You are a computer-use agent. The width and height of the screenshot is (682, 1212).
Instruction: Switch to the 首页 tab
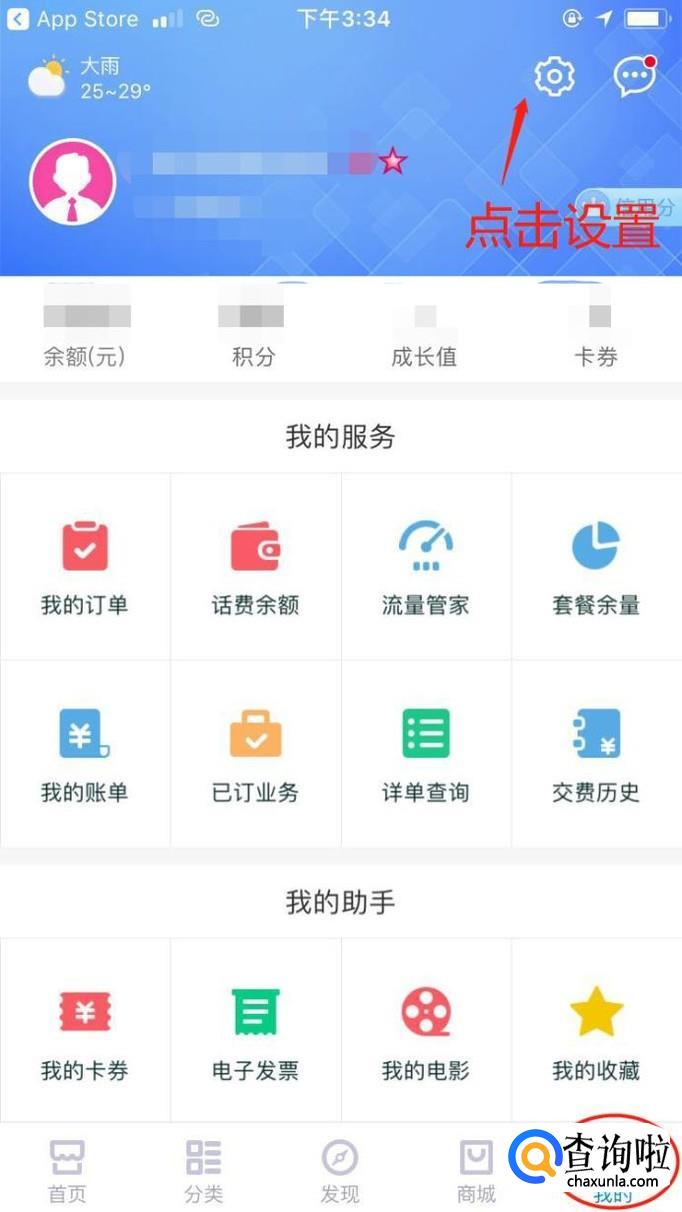[x=68, y=1171]
